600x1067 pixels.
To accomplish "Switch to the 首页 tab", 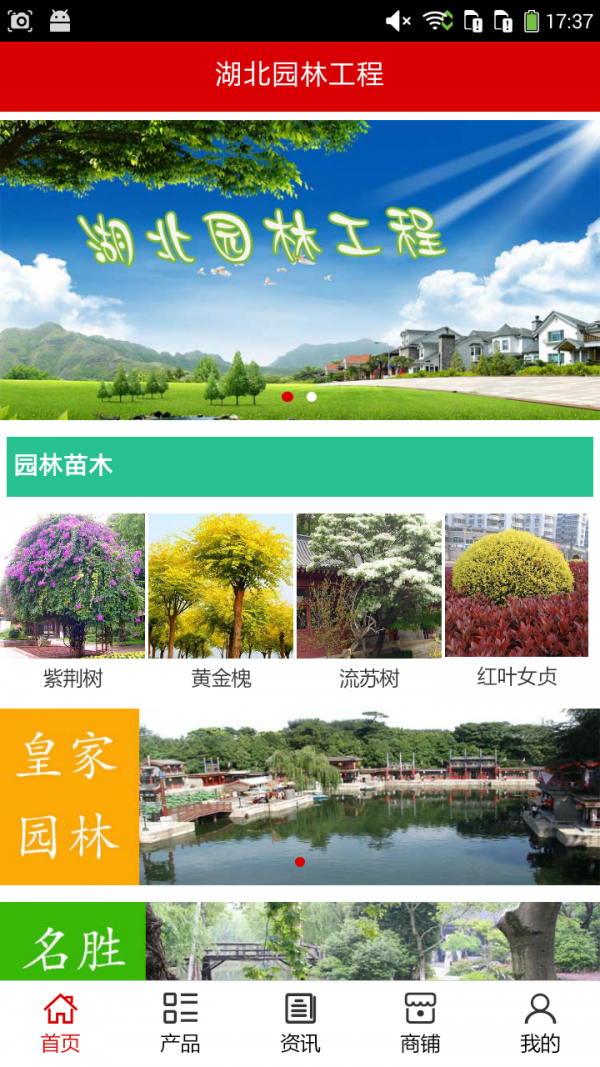I will pos(60,1022).
